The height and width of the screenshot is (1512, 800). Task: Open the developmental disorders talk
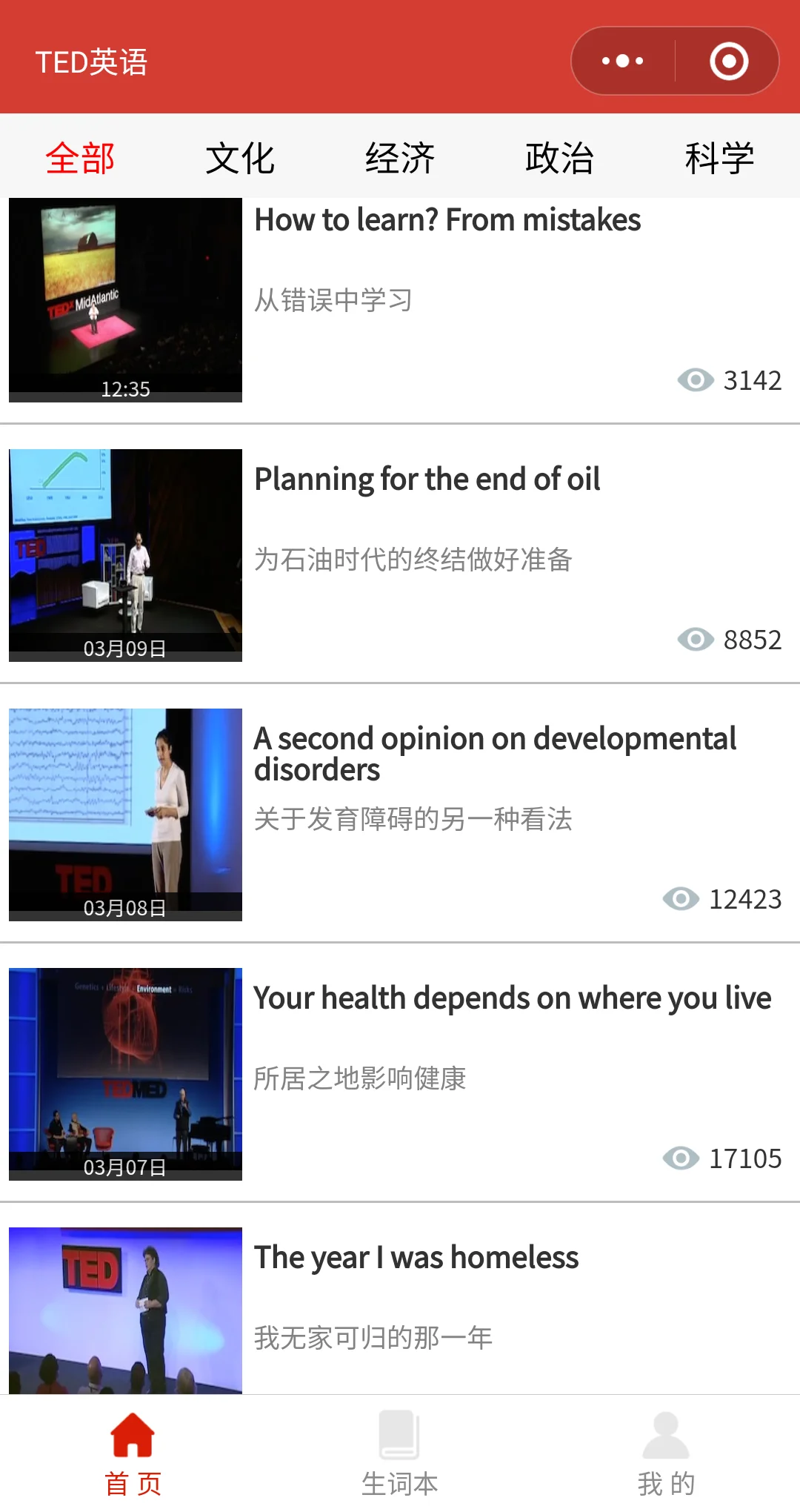click(x=495, y=753)
